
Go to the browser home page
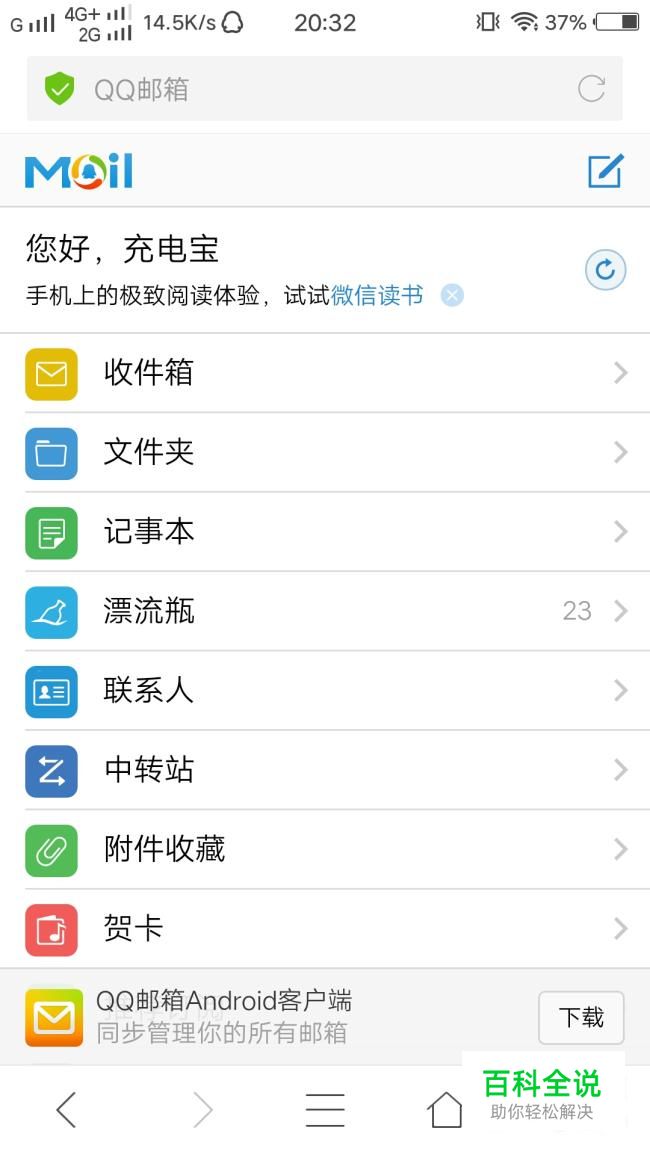click(x=445, y=1109)
